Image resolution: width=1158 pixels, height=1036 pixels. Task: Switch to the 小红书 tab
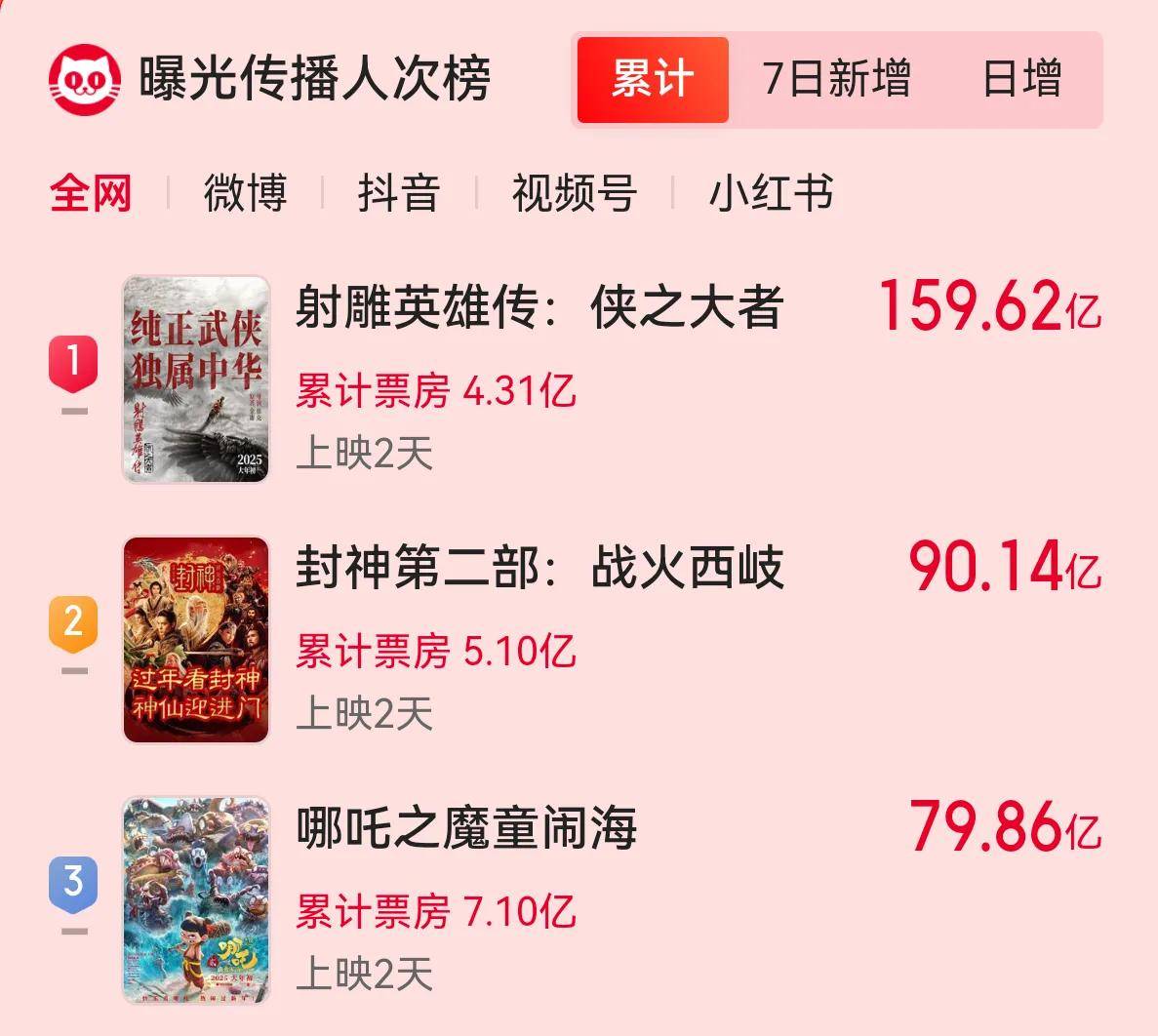coord(771,193)
